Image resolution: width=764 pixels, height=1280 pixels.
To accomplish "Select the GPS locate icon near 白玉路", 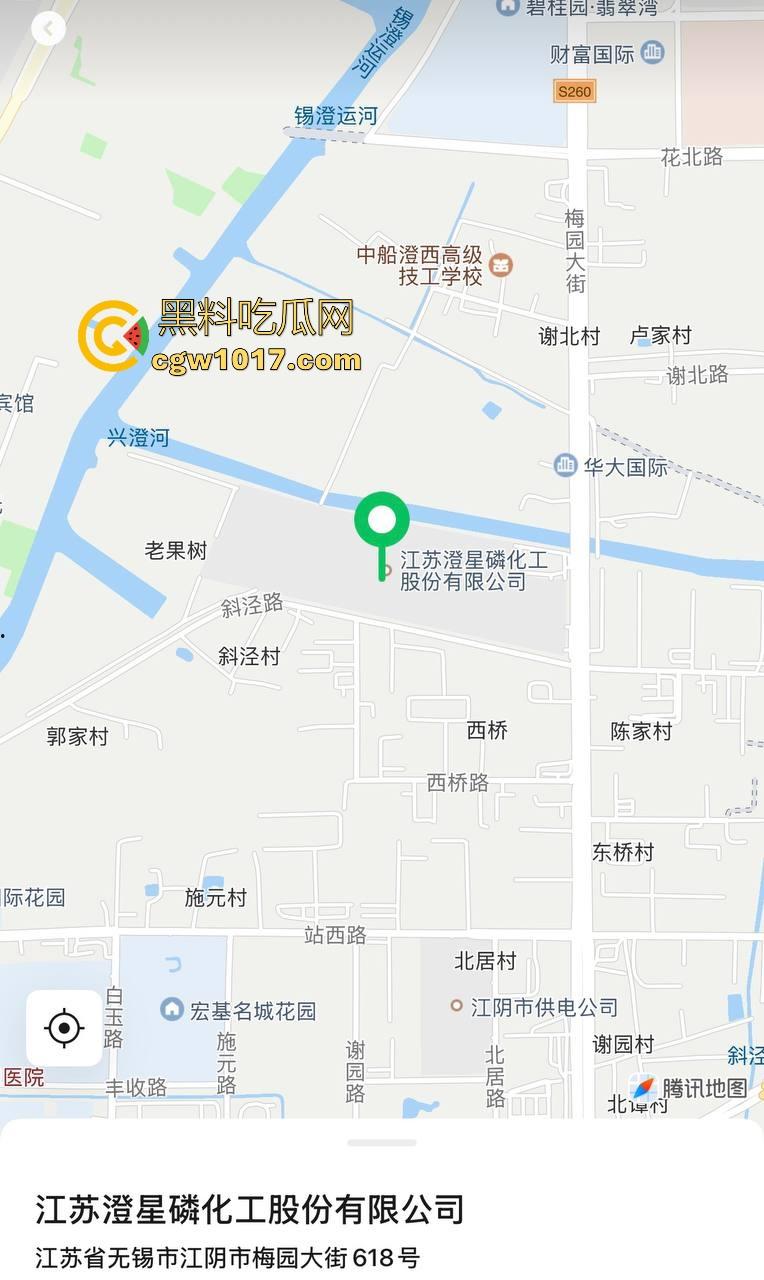I will [x=63, y=1027].
